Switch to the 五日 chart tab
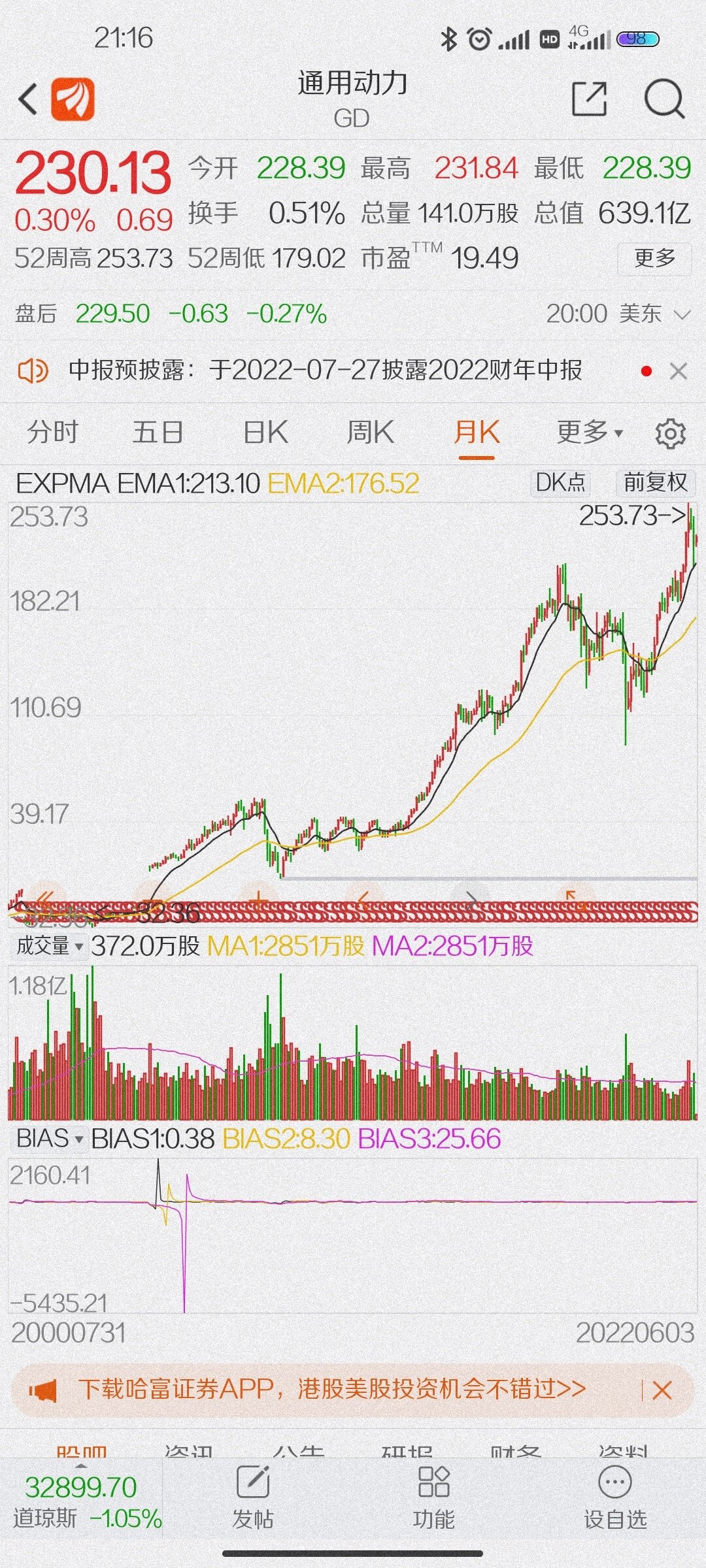The height and width of the screenshot is (1568, 706). [x=158, y=433]
